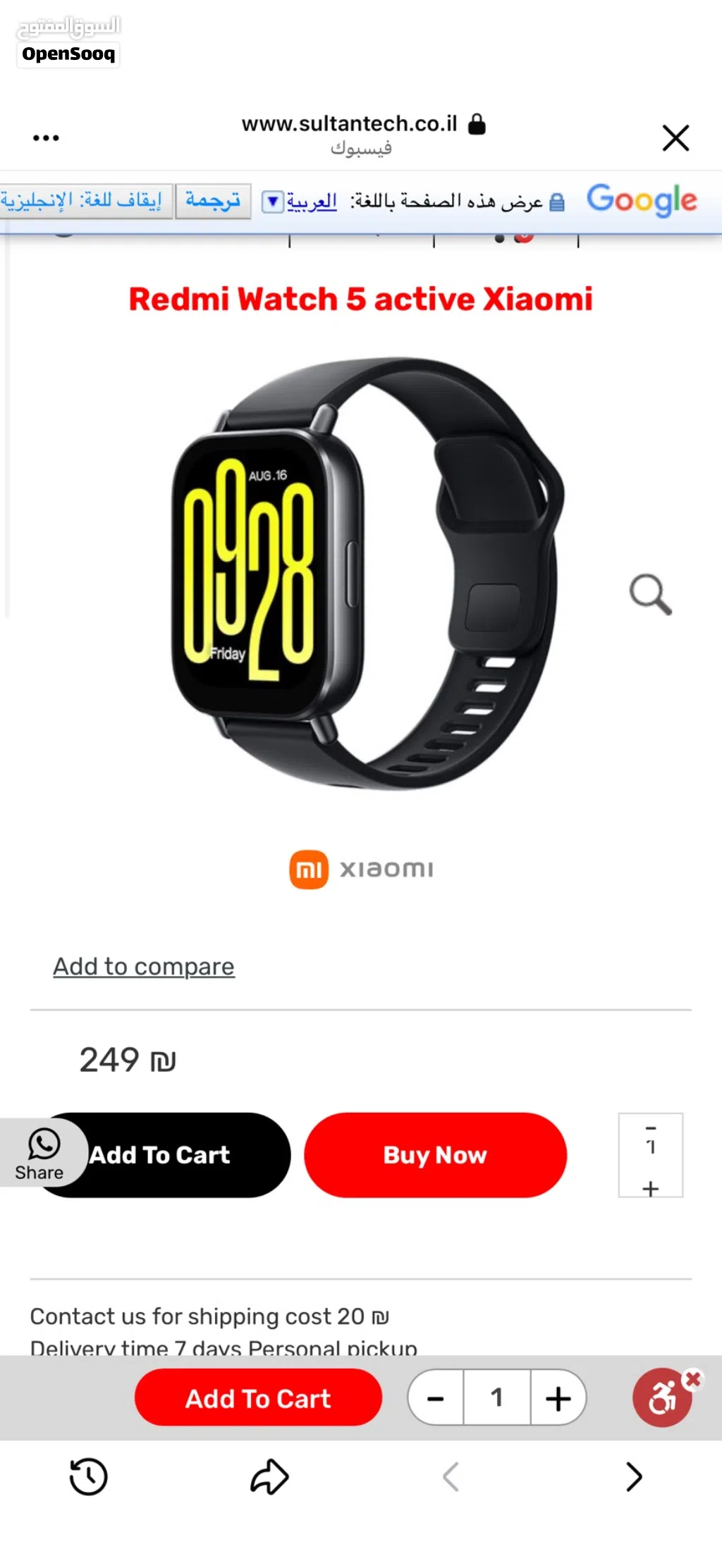
Task: Tap Add to compare link
Action: 144,966
